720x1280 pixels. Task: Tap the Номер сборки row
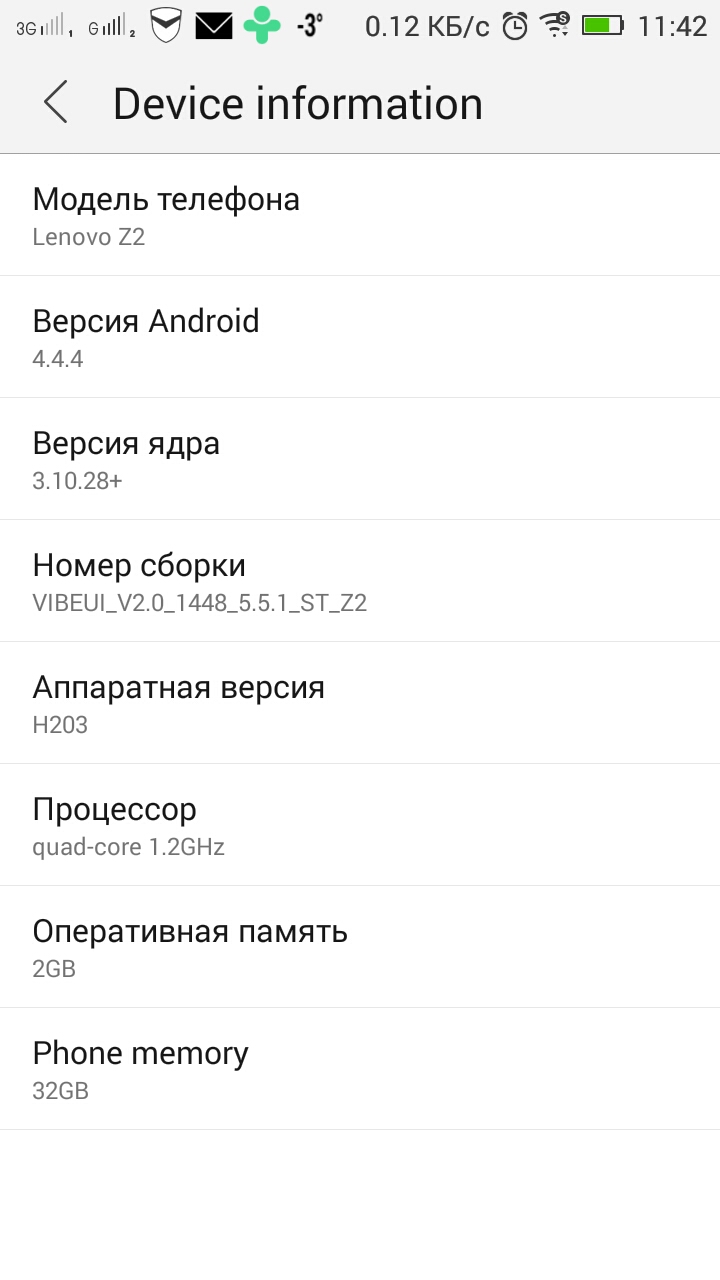click(x=360, y=581)
